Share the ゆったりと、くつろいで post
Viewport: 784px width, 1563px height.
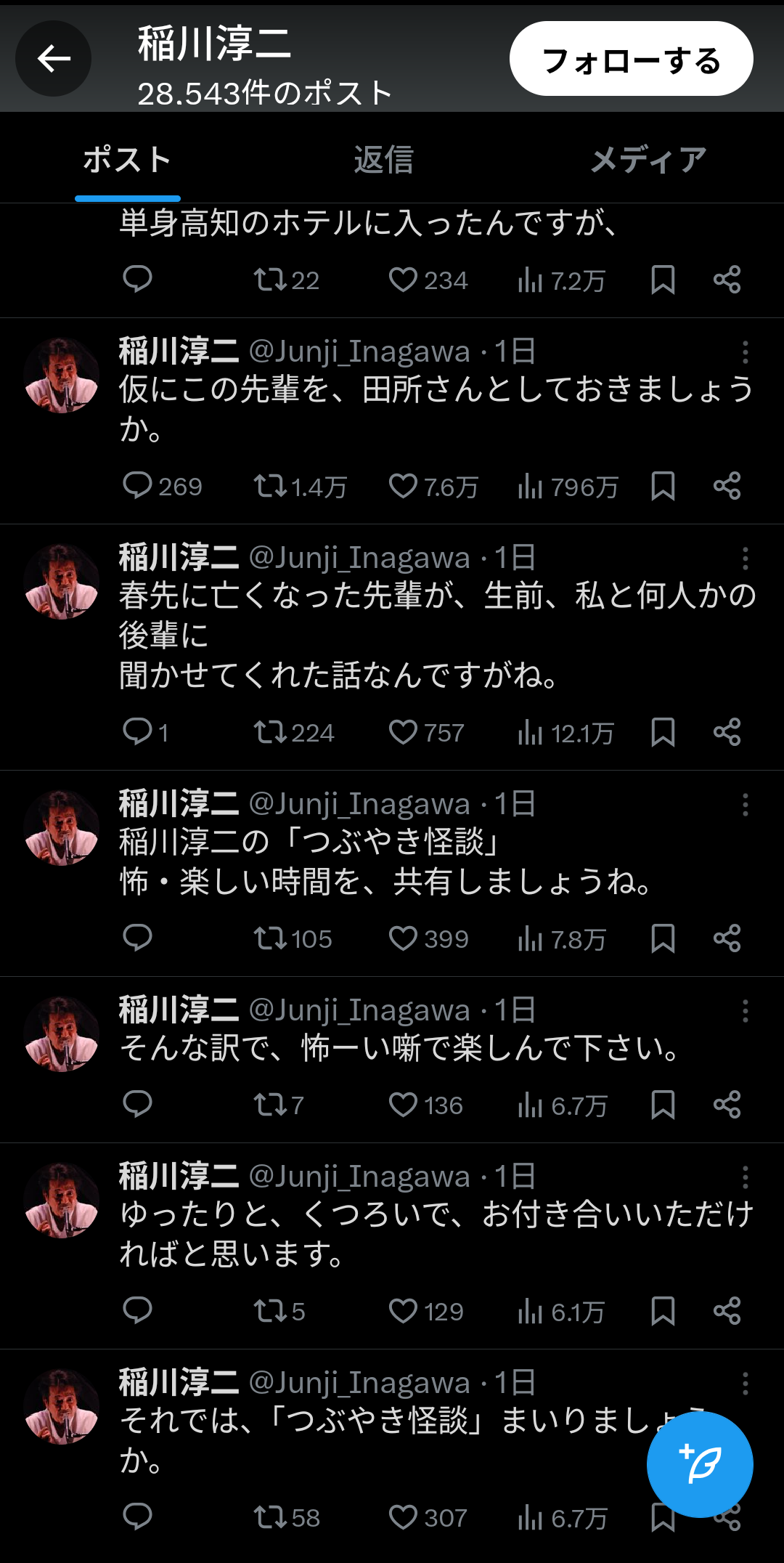(x=727, y=1311)
